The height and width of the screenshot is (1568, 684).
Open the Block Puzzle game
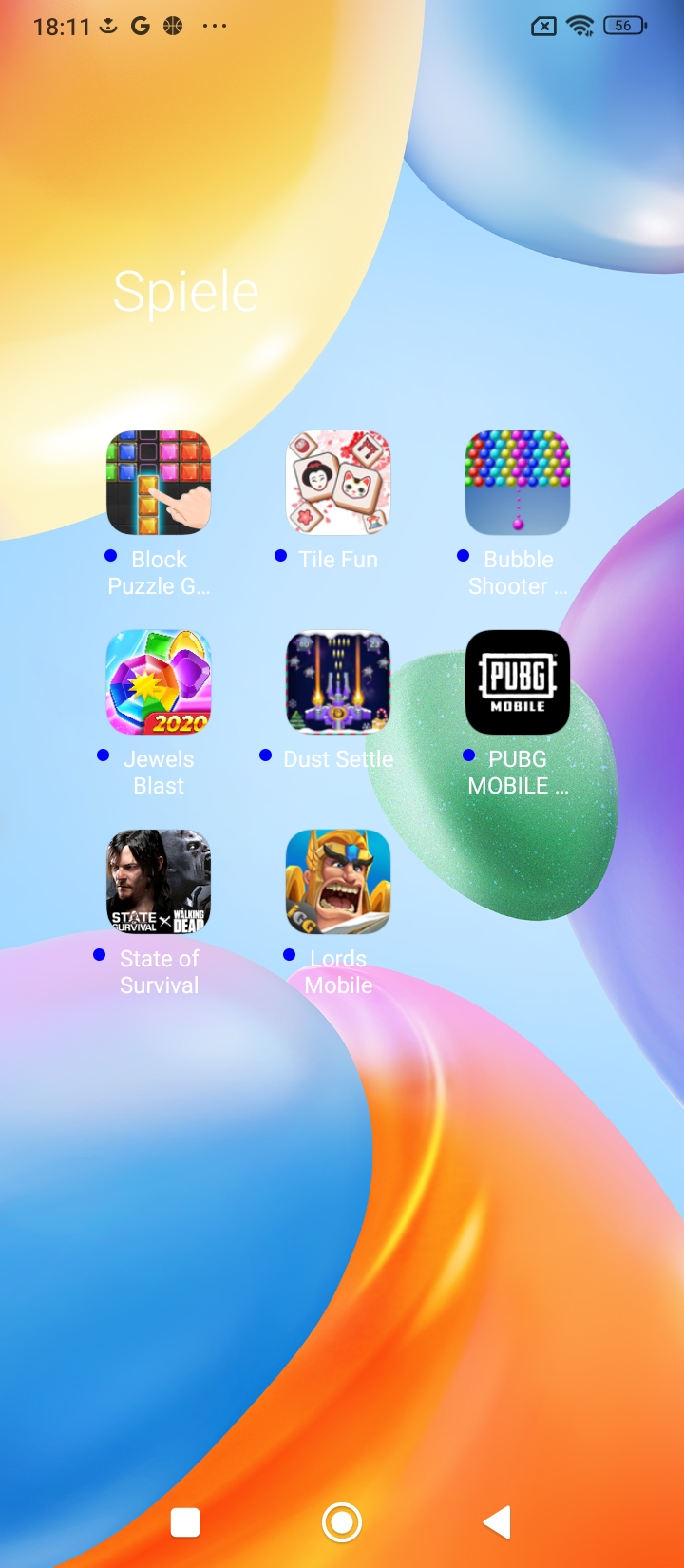coord(159,483)
